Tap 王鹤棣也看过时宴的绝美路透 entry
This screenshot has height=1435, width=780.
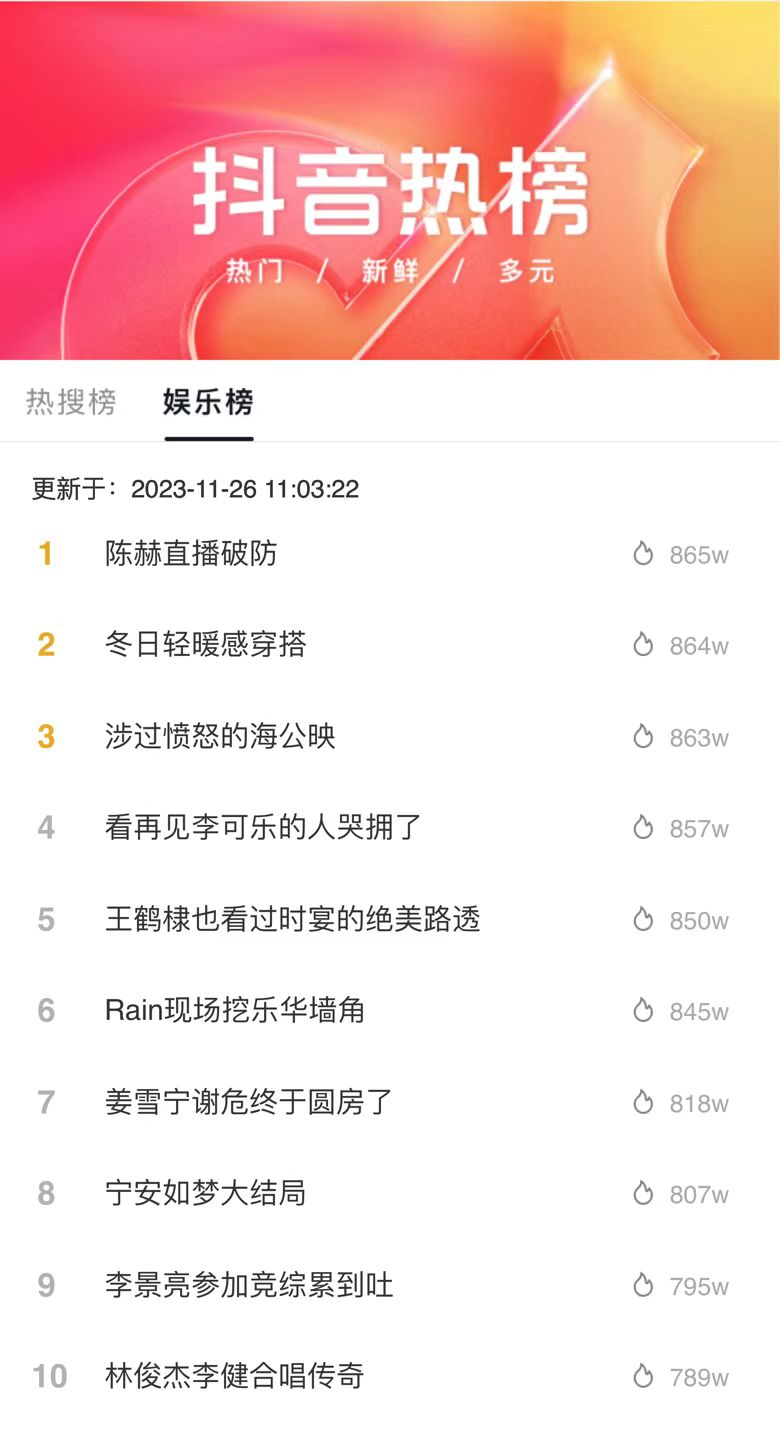coord(292,919)
